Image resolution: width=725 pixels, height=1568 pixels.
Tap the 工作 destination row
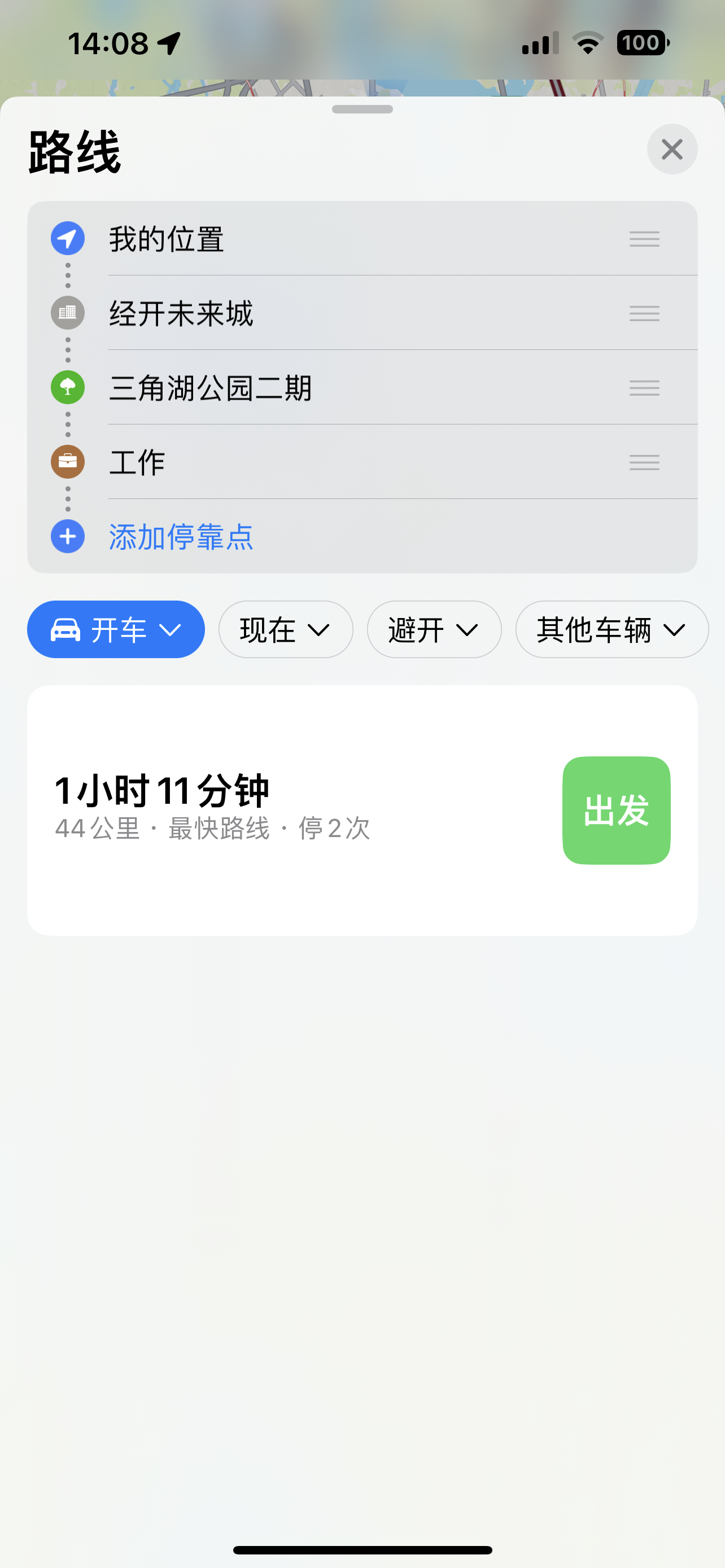(x=137, y=462)
